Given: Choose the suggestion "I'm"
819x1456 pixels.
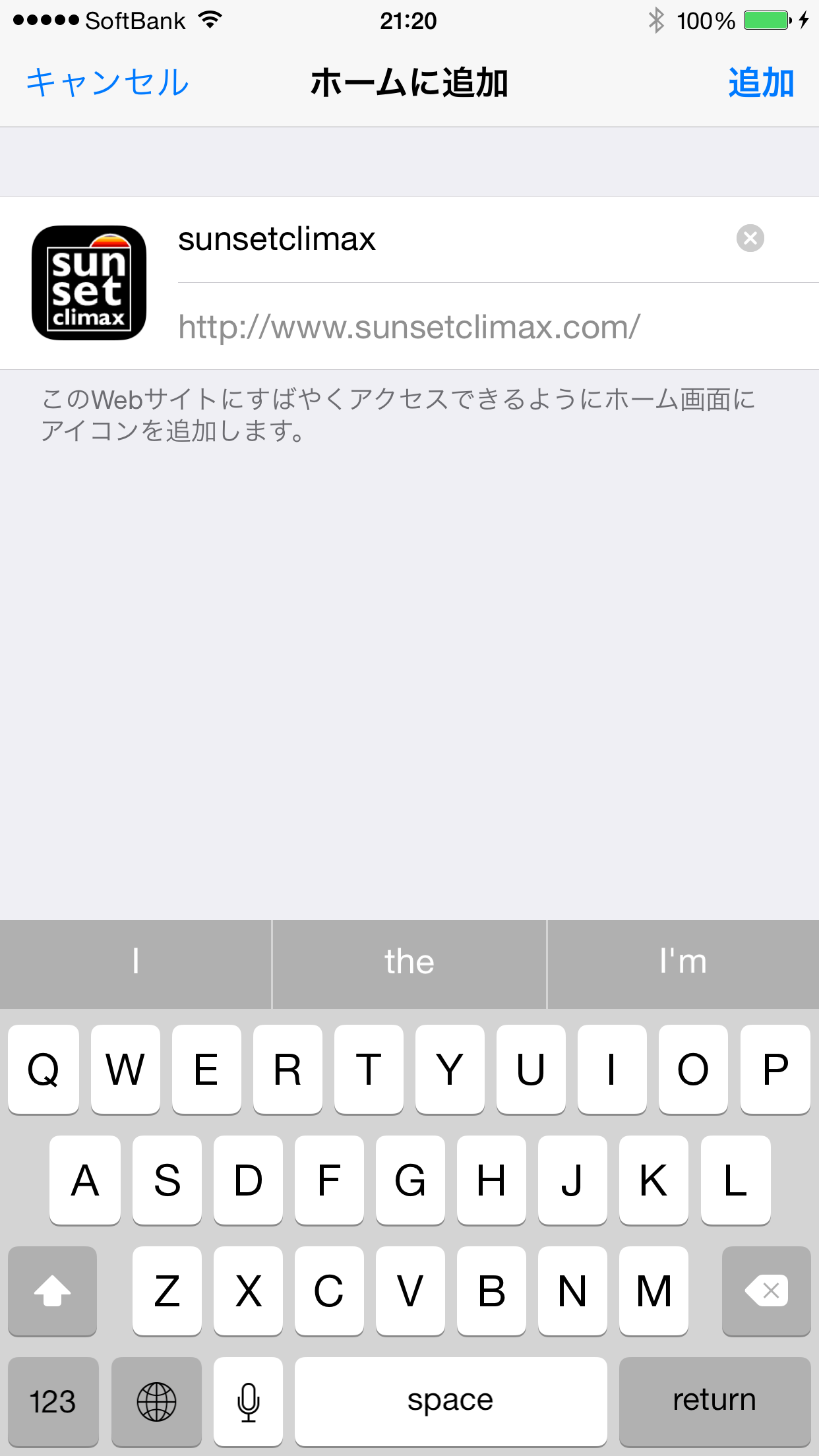Looking at the screenshot, I should click(683, 962).
